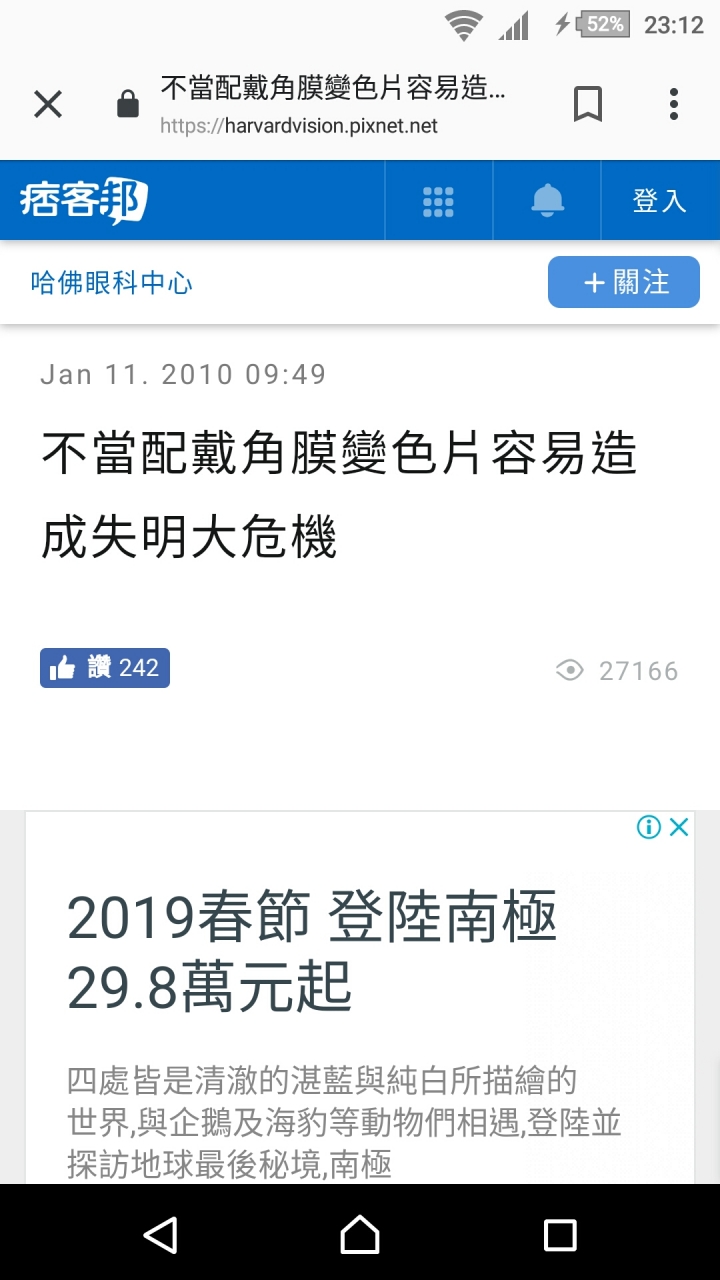Go to the 痞客邦 homepage logo
Viewport: 720px width, 1280px height.
(x=84, y=201)
